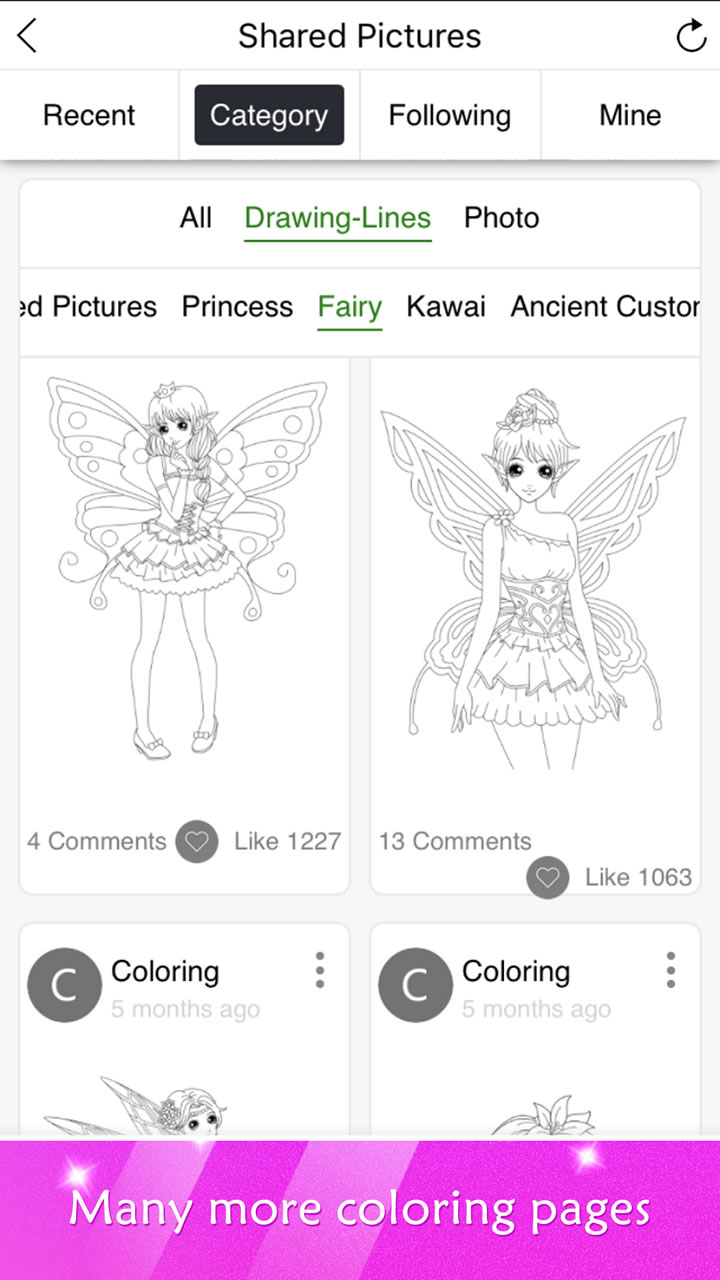Select the Recent tab

pyautogui.click(x=88, y=115)
